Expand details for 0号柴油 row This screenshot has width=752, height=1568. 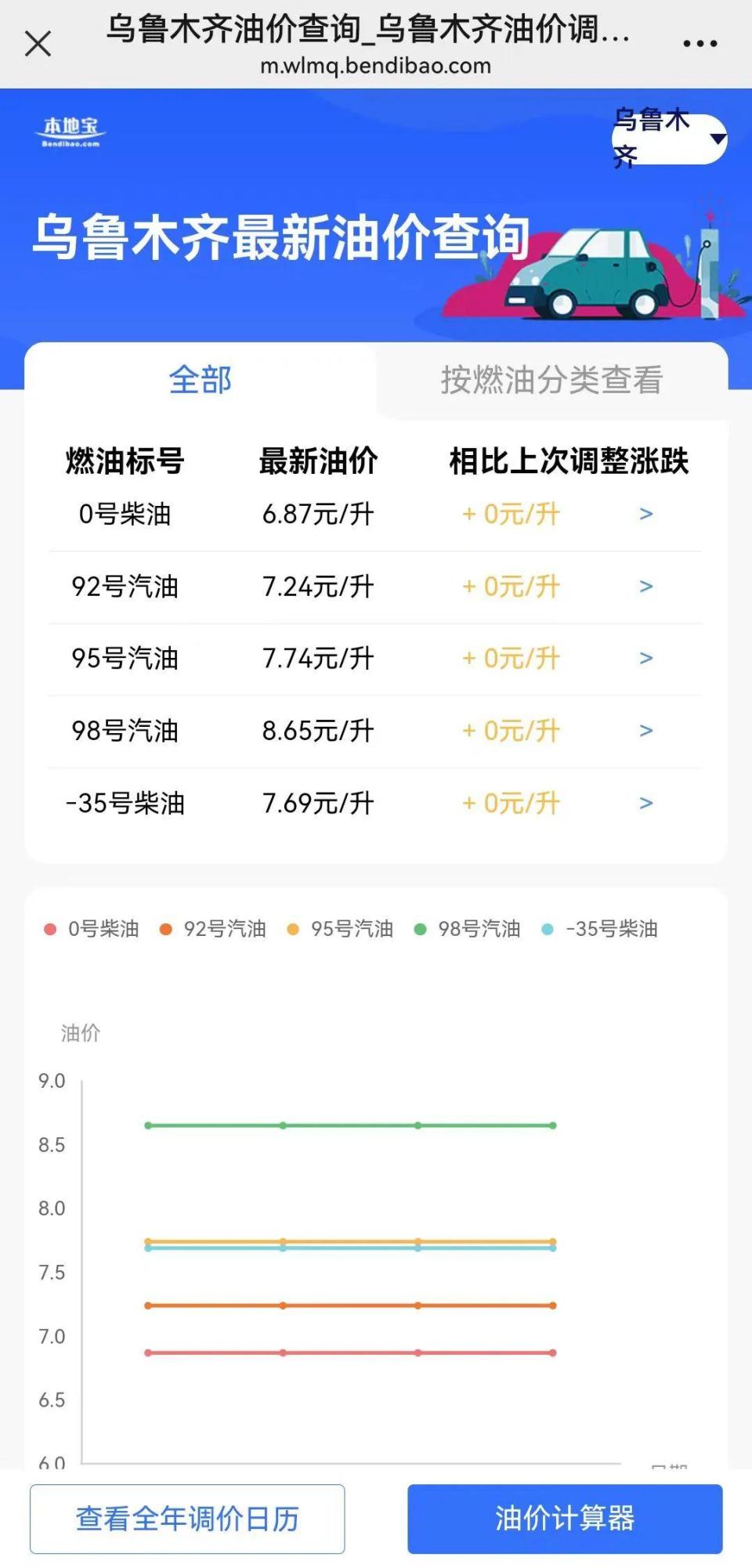(x=645, y=515)
